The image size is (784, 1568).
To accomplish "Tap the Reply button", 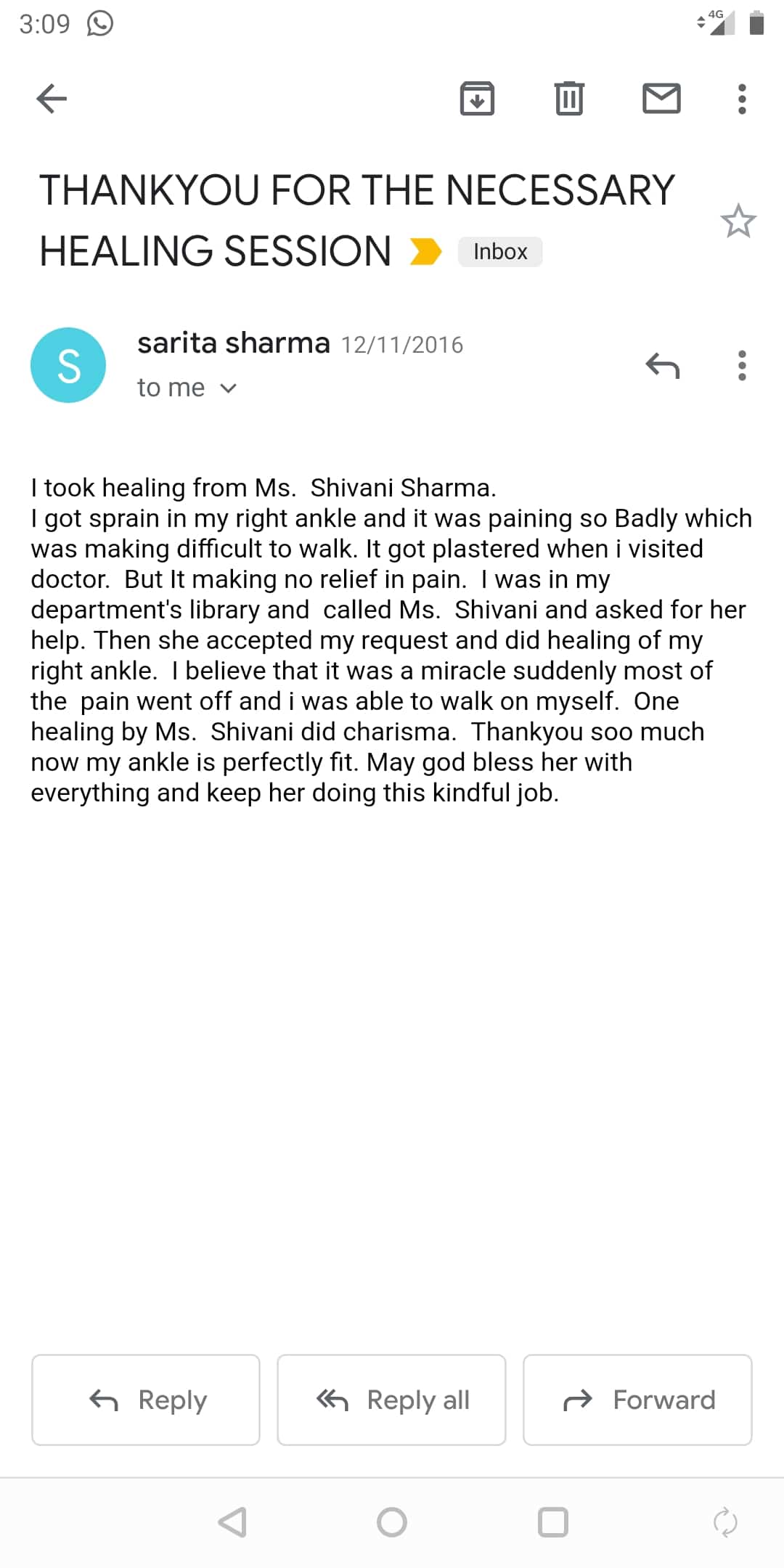I will (x=146, y=1400).
